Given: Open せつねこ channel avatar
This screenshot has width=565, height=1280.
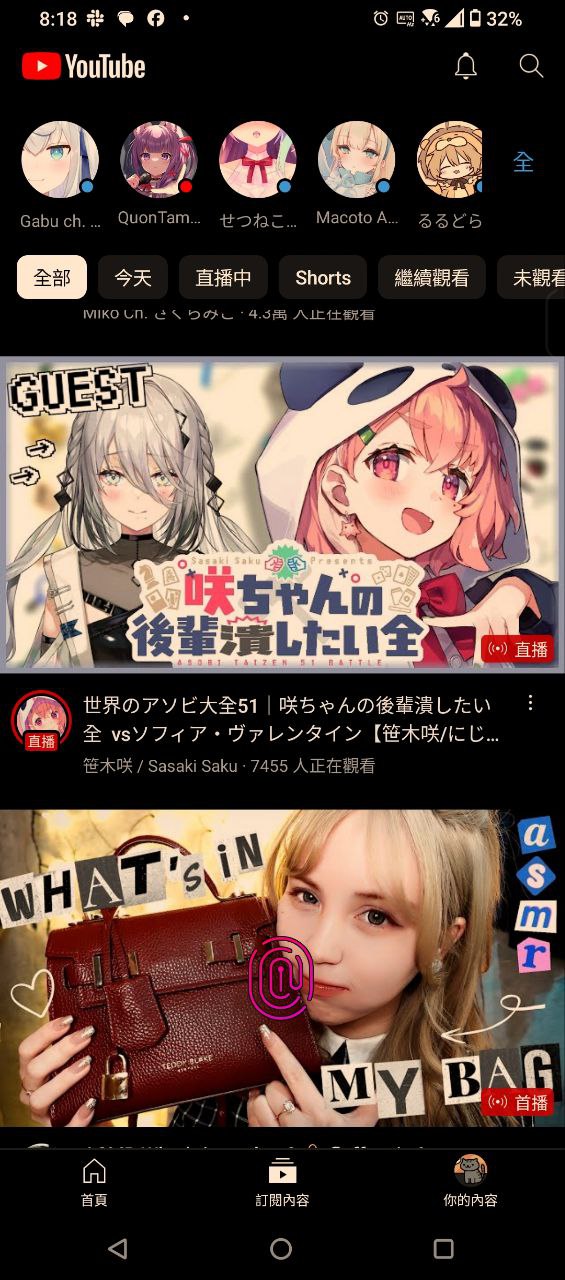Looking at the screenshot, I should pyautogui.click(x=258, y=160).
